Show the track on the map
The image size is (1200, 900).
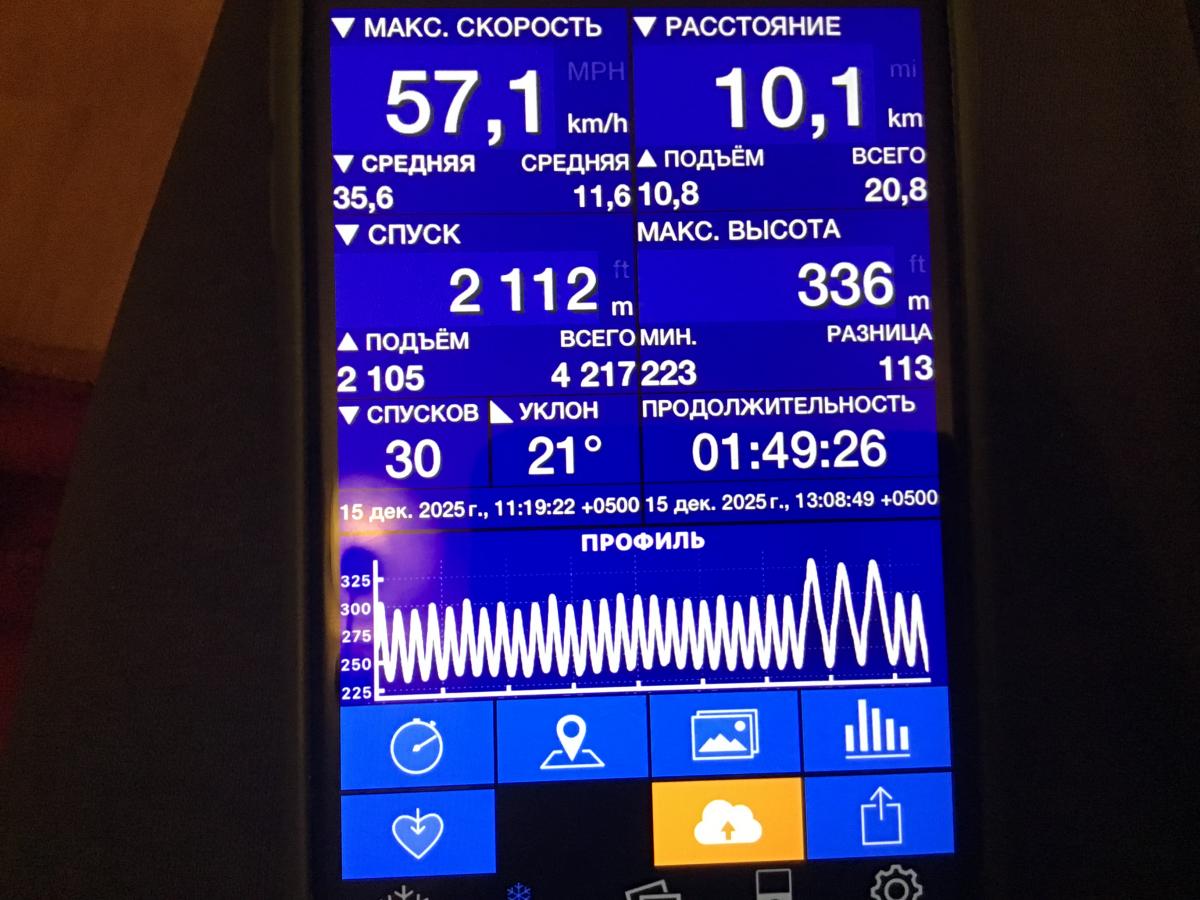[572, 742]
